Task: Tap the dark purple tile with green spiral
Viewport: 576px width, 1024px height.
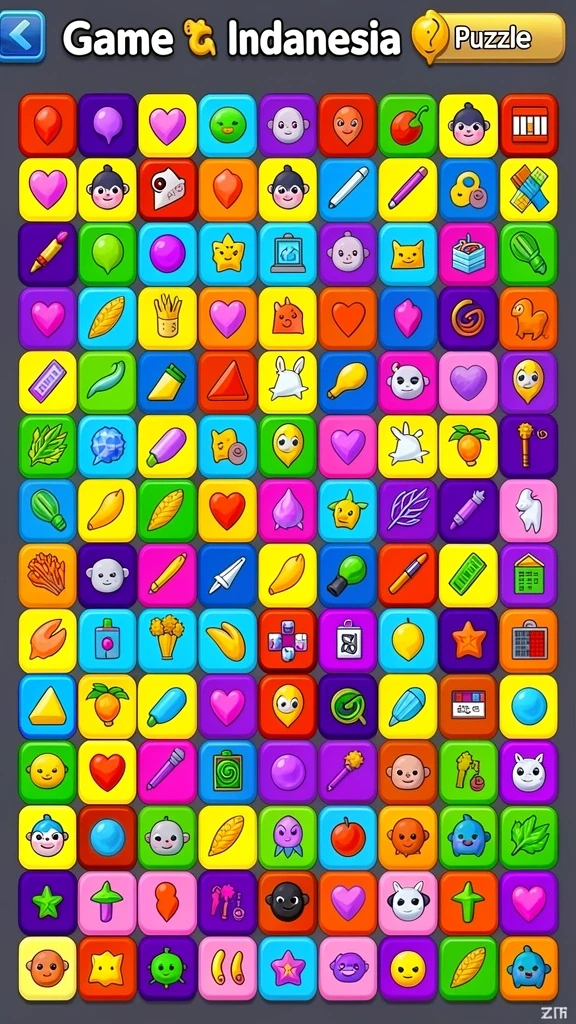Action: [x=348, y=707]
